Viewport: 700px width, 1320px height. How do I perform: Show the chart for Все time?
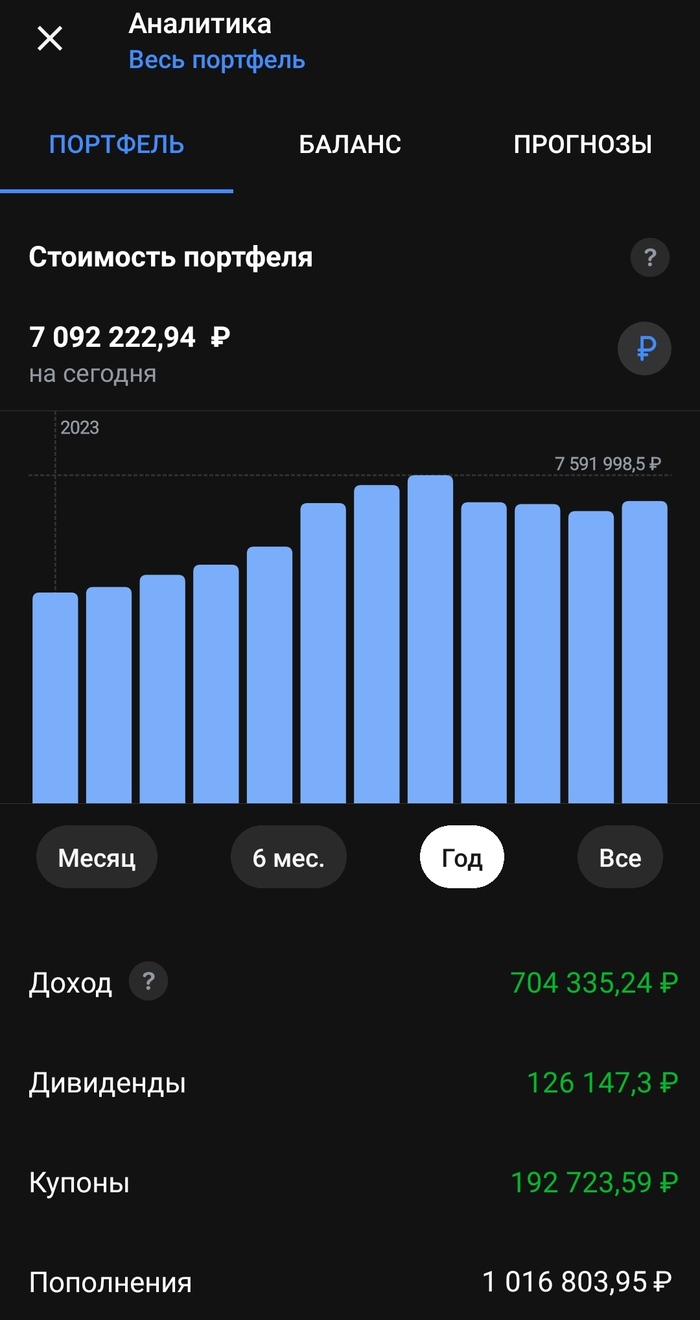point(620,857)
